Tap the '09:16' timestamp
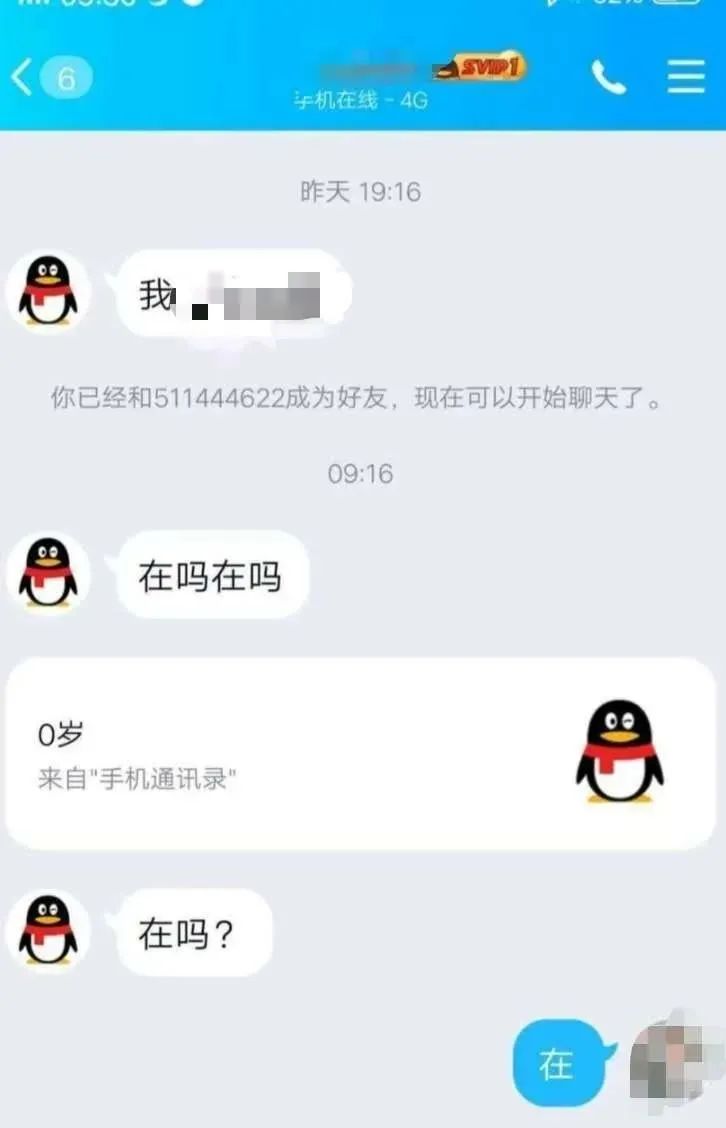This screenshot has height=1128, width=726. pyautogui.click(x=362, y=473)
